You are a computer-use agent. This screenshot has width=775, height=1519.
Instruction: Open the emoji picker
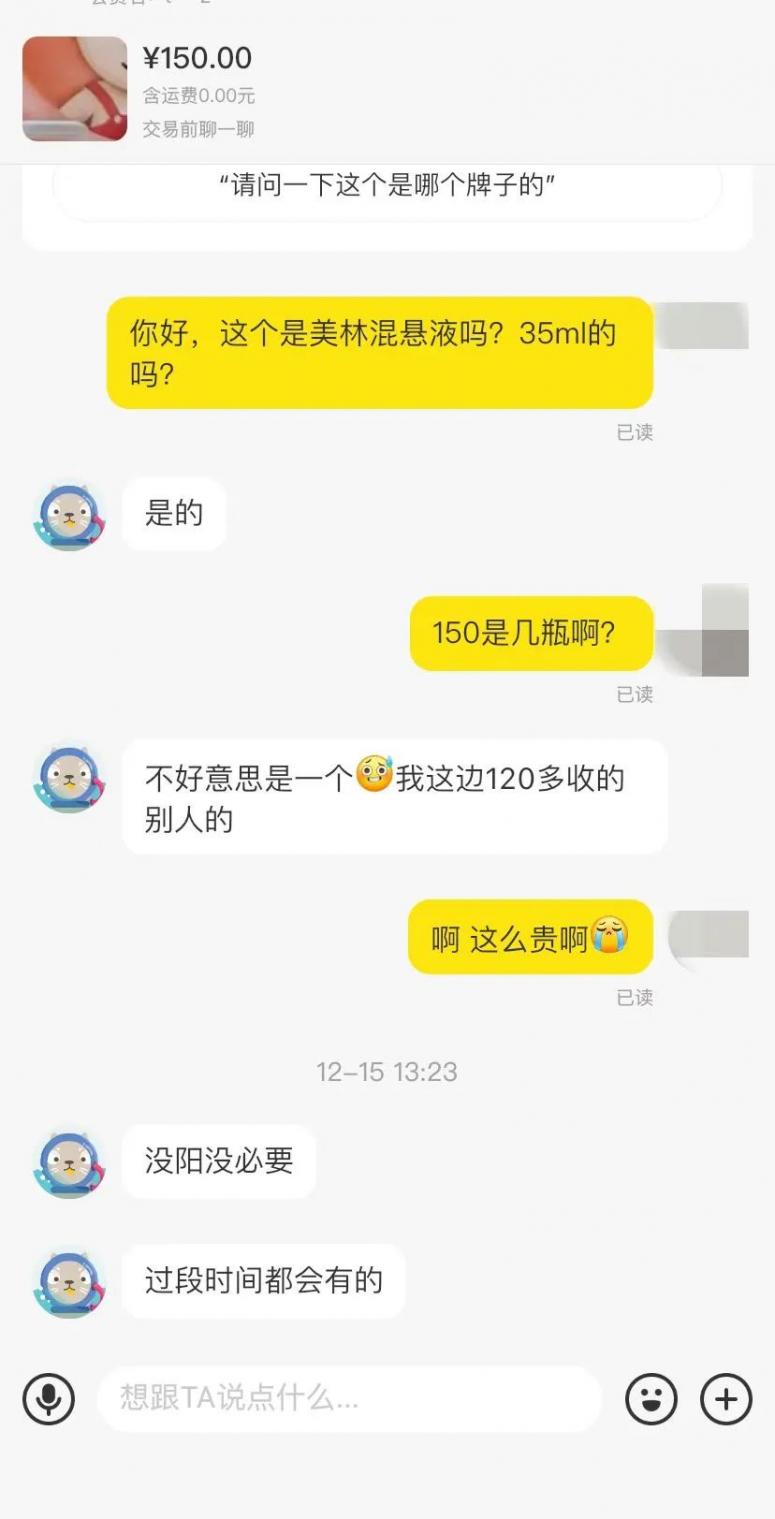coord(651,1398)
